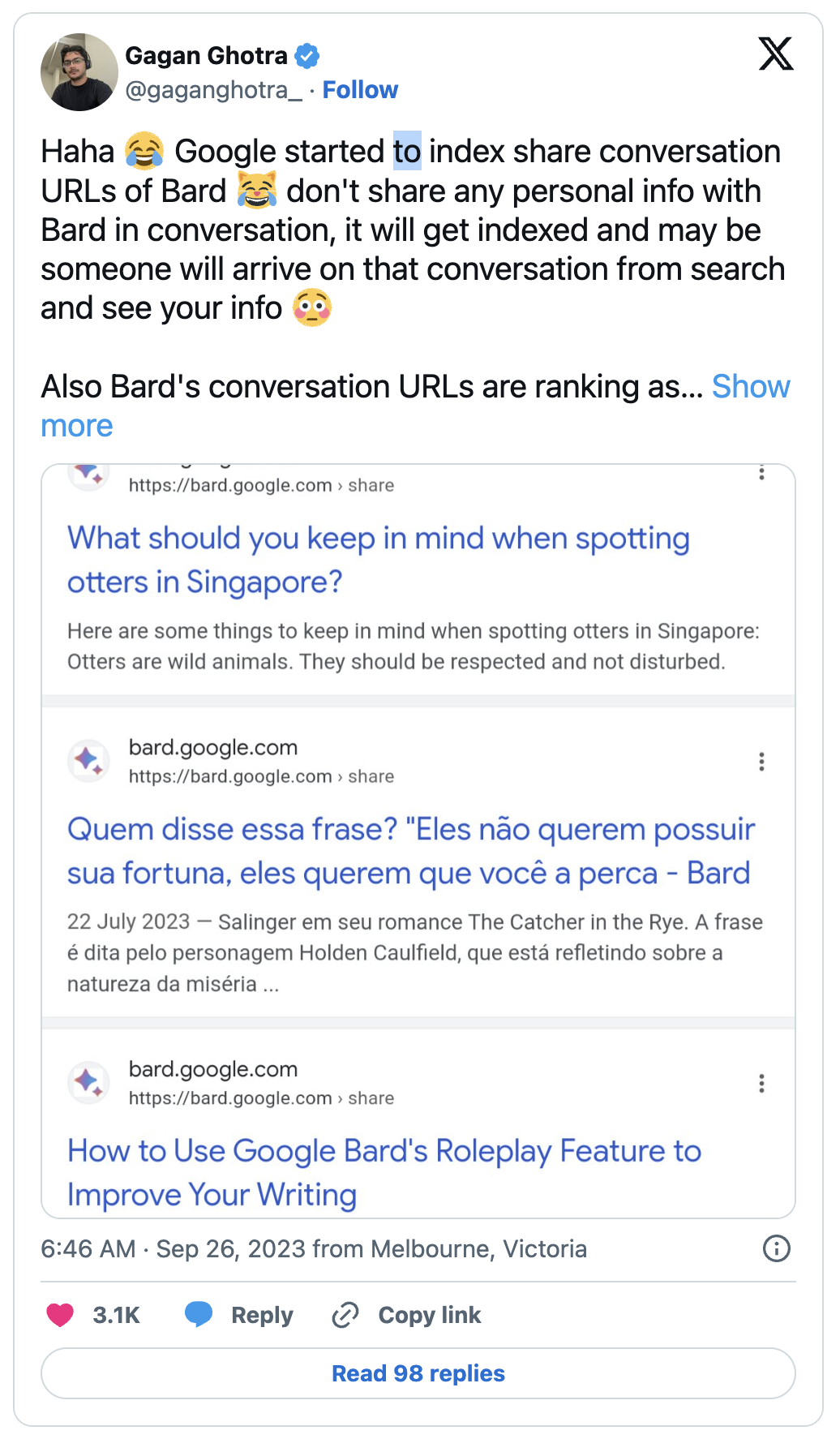The image size is (840, 1439).
Task: Open the @gaganghotra_ handle
Action: [x=213, y=90]
